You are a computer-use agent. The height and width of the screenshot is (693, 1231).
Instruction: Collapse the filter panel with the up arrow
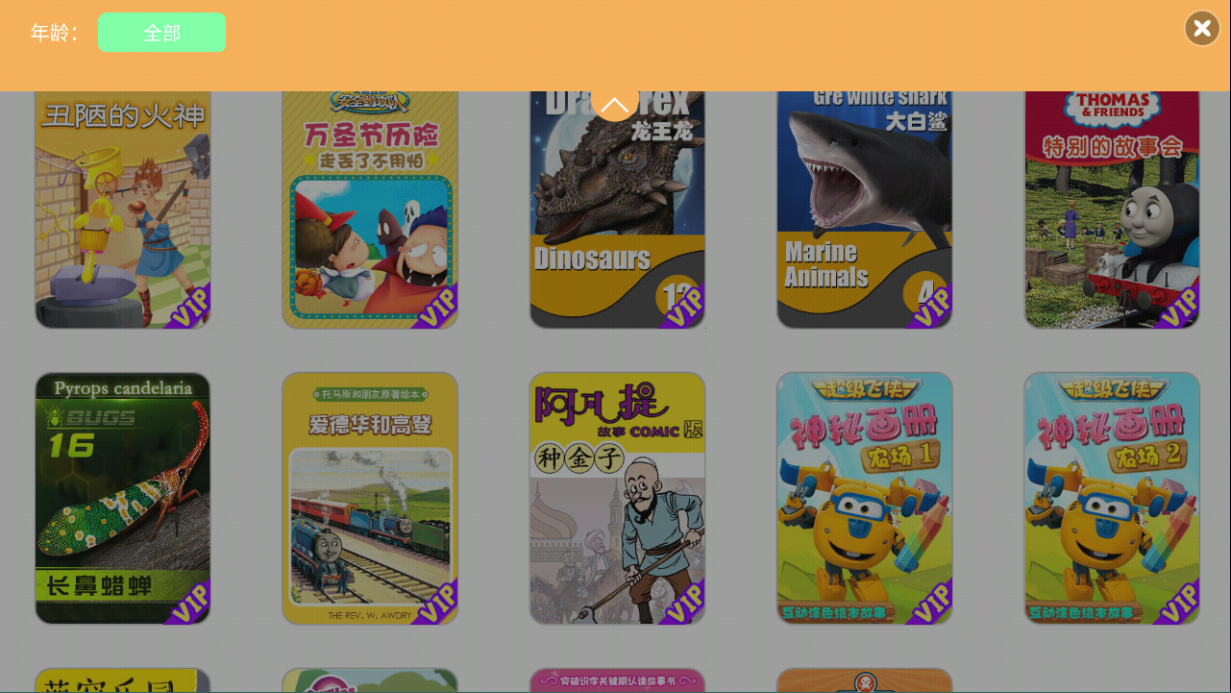[x=615, y=103]
